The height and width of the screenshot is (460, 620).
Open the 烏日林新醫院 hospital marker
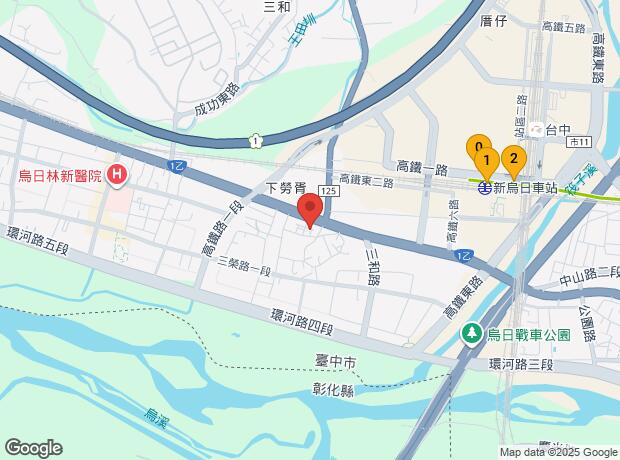[x=117, y=175]
